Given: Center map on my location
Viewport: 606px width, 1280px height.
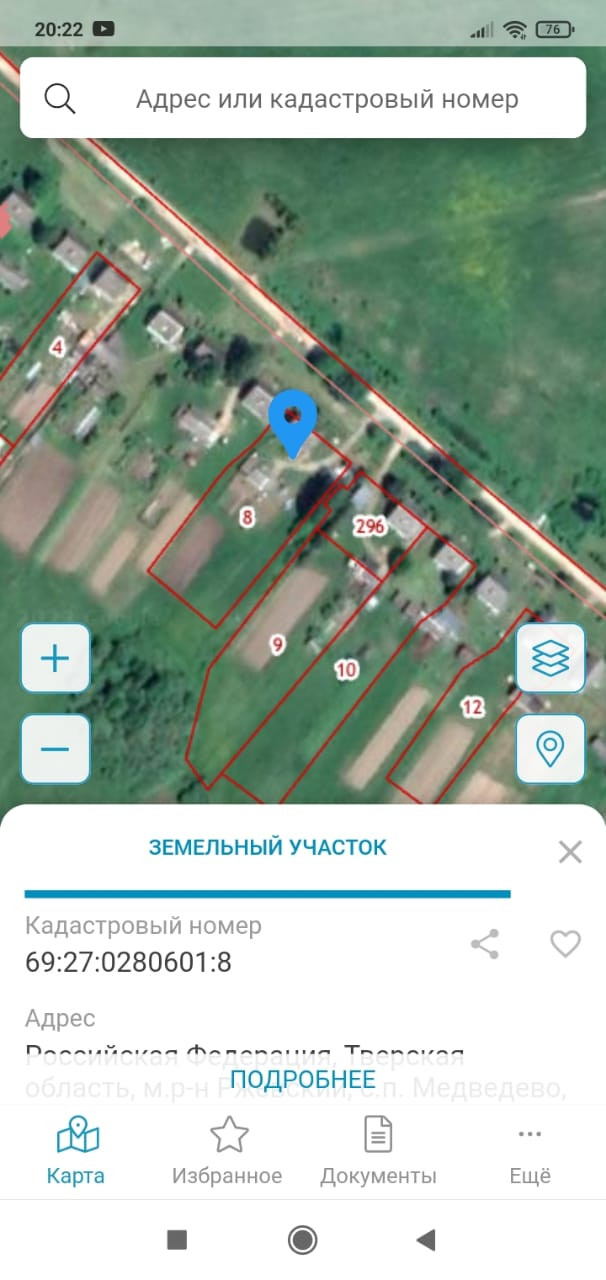Looking at the screenshot, I should pos(550,748).
